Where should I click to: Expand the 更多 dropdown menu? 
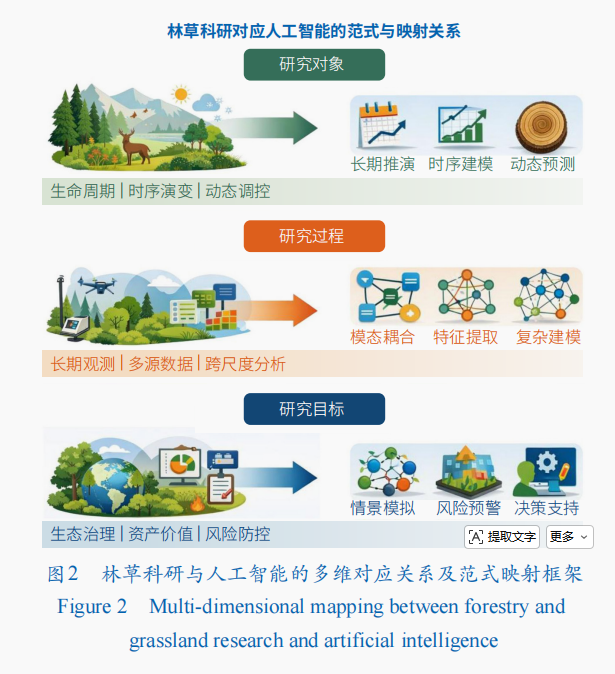click(x=569, y=536)
